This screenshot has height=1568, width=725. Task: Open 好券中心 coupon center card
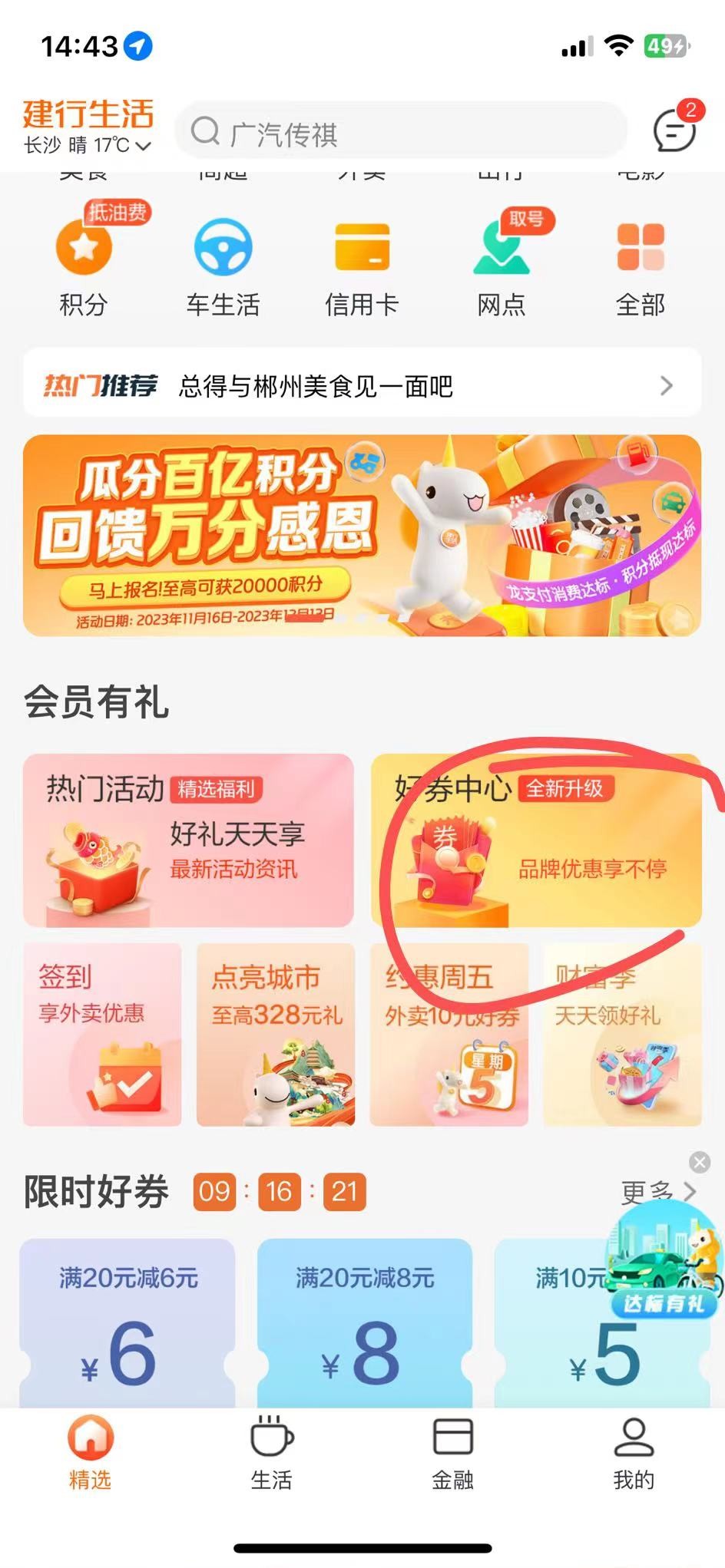click(x=536, y=840)
